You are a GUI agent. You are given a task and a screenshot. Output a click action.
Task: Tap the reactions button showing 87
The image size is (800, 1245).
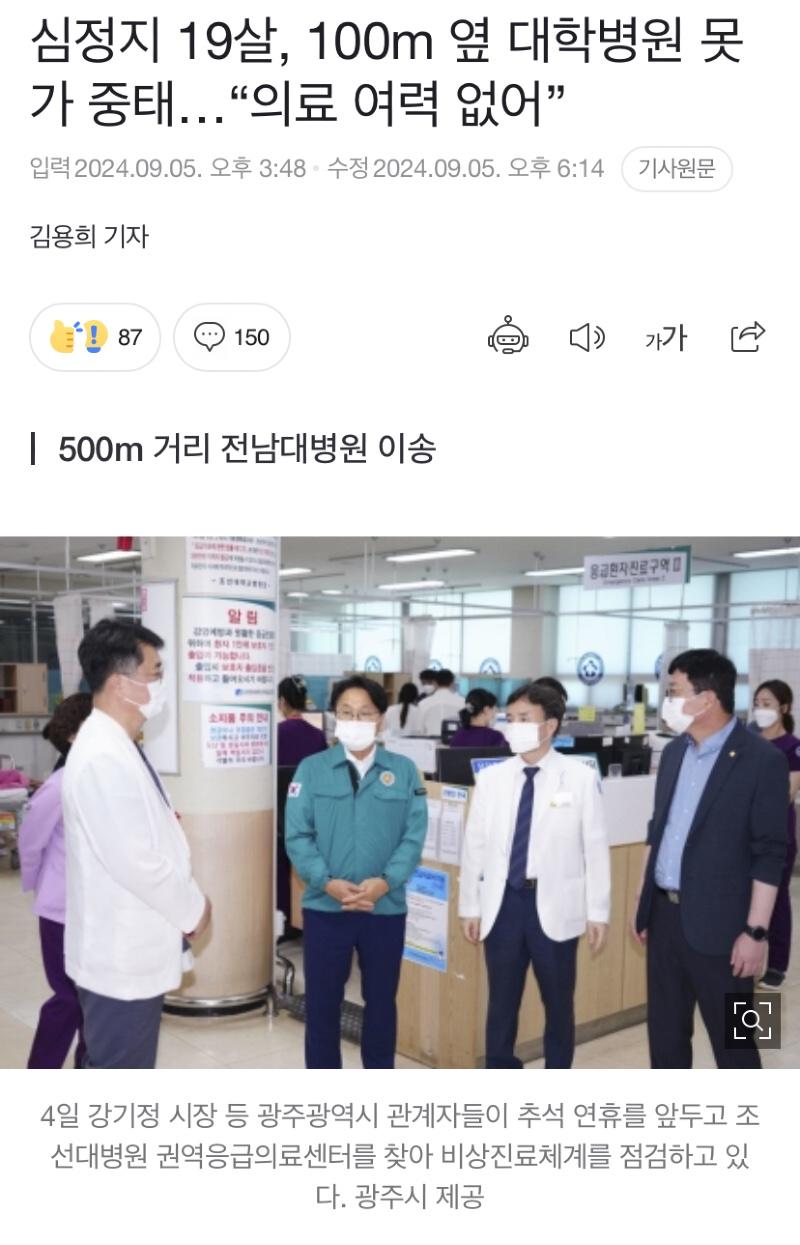[x=95, y=338]
